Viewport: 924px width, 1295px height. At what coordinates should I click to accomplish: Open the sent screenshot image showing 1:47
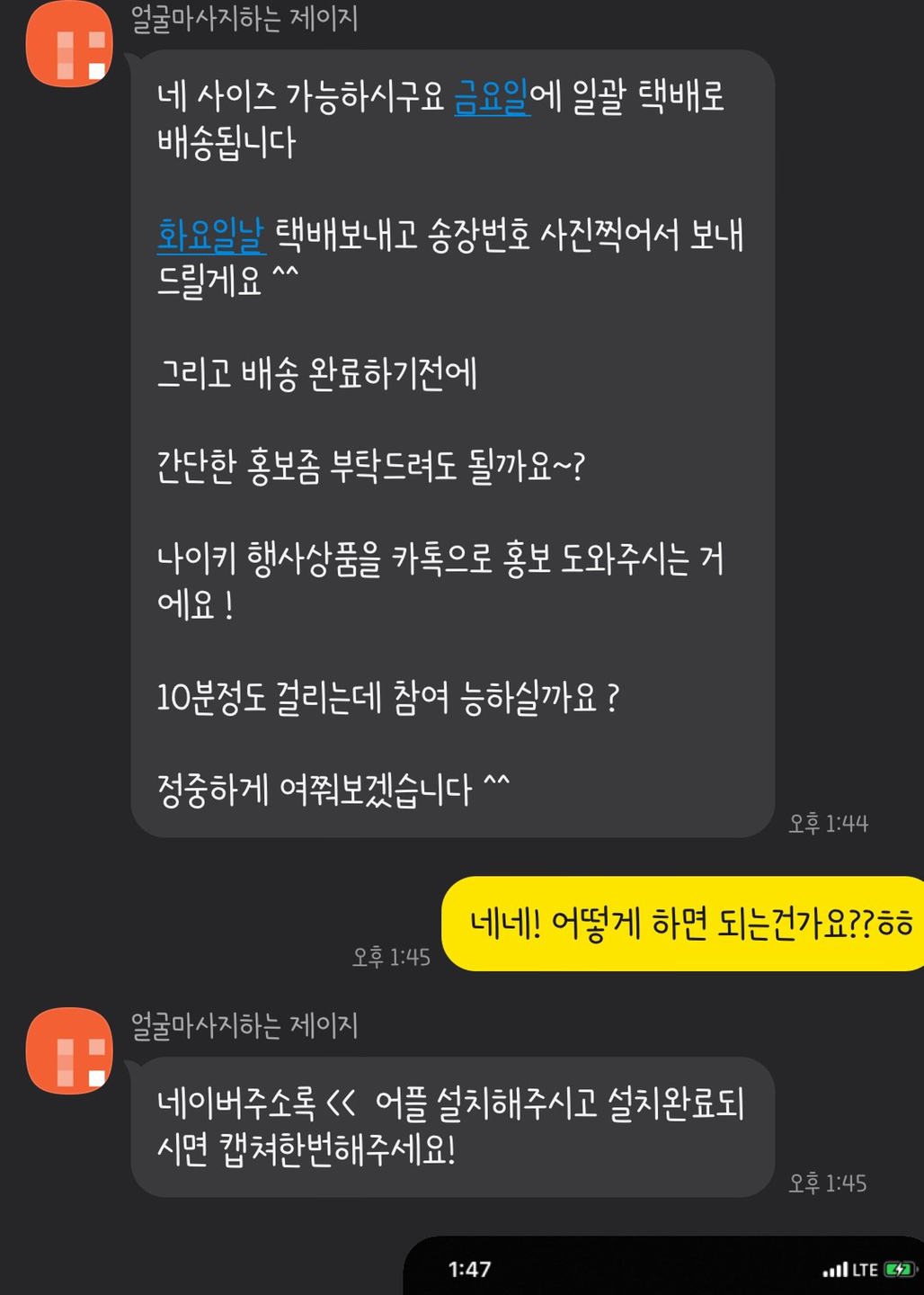(x=663, y=1267)
